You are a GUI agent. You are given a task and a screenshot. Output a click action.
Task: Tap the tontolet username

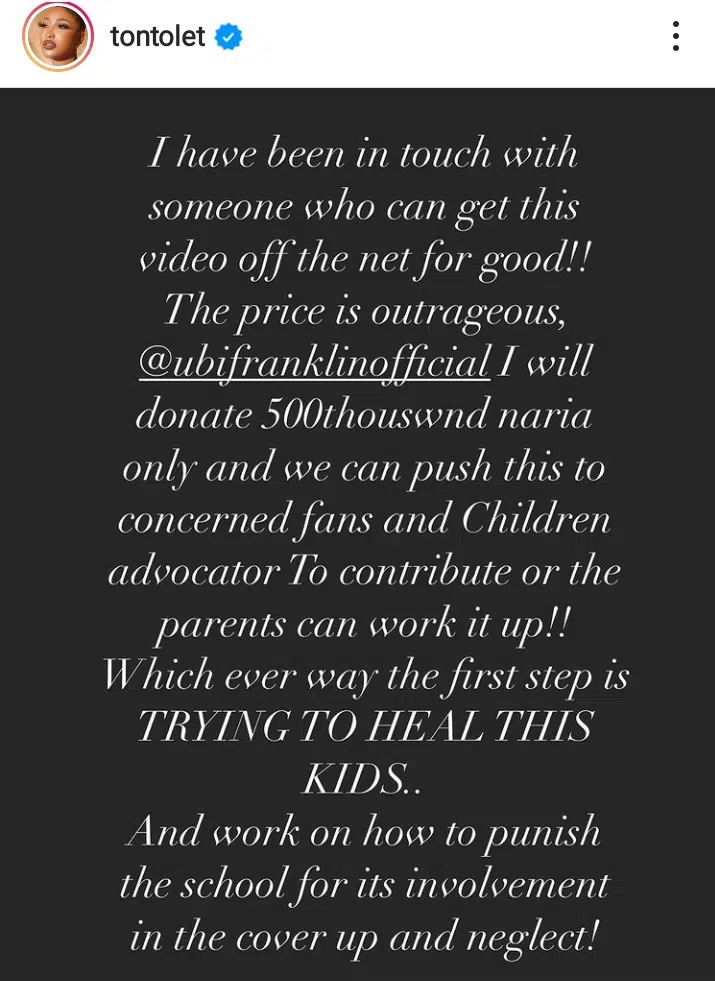point(157,39)
